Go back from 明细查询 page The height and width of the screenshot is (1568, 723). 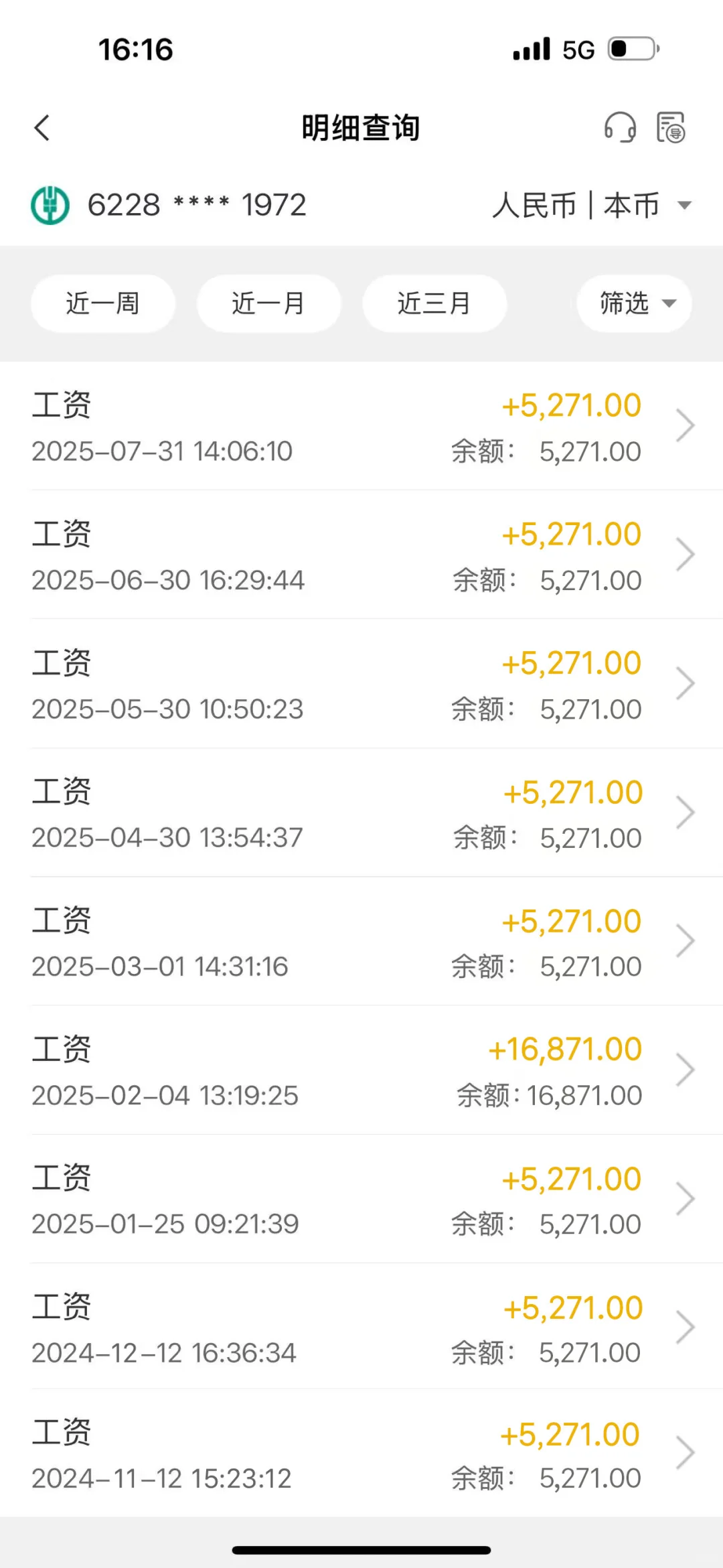[x=42, y=128]
